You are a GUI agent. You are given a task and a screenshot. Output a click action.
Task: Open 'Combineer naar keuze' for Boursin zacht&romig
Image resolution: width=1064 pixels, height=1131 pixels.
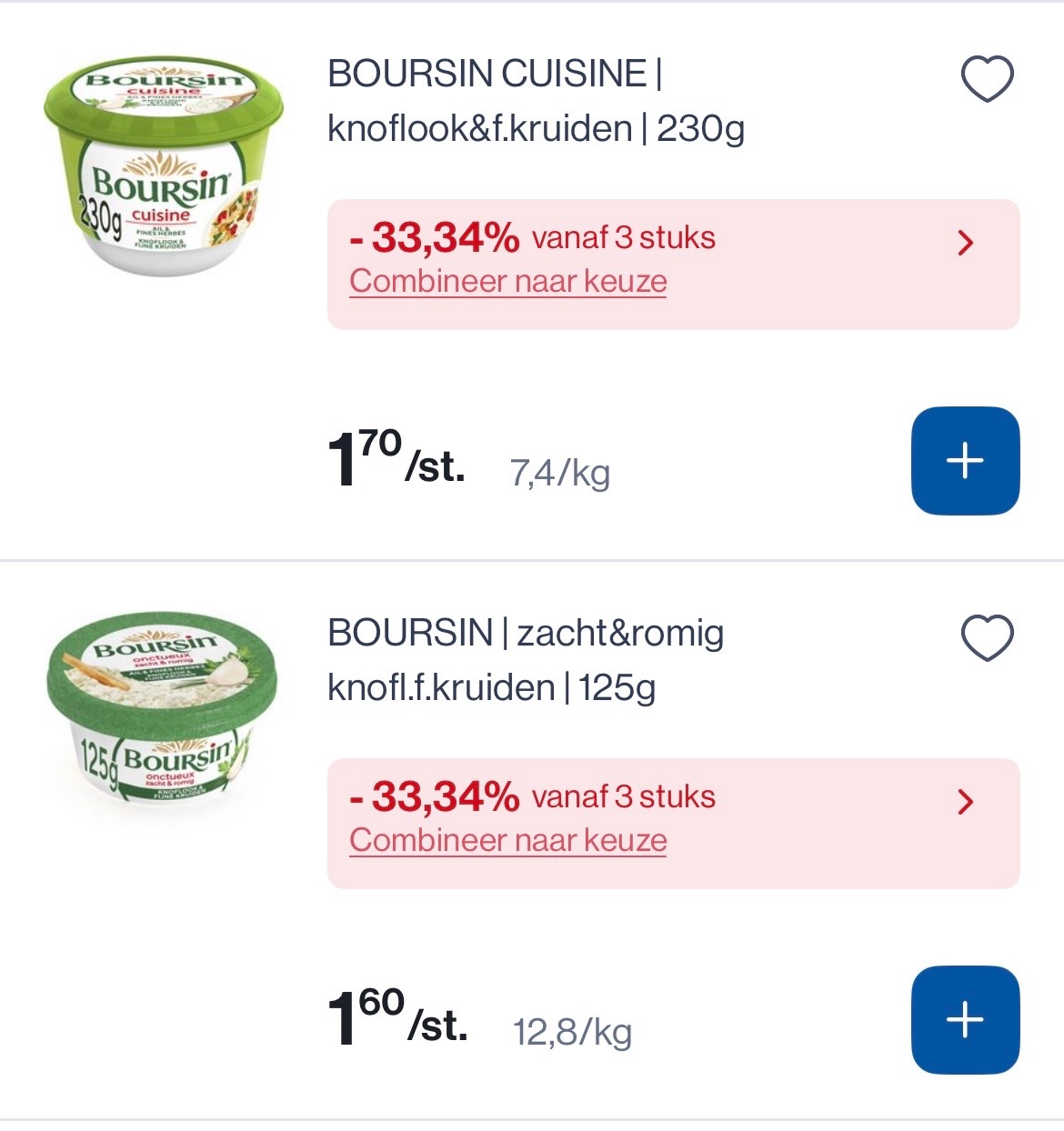pyautogui.click(x=508, y=841)
